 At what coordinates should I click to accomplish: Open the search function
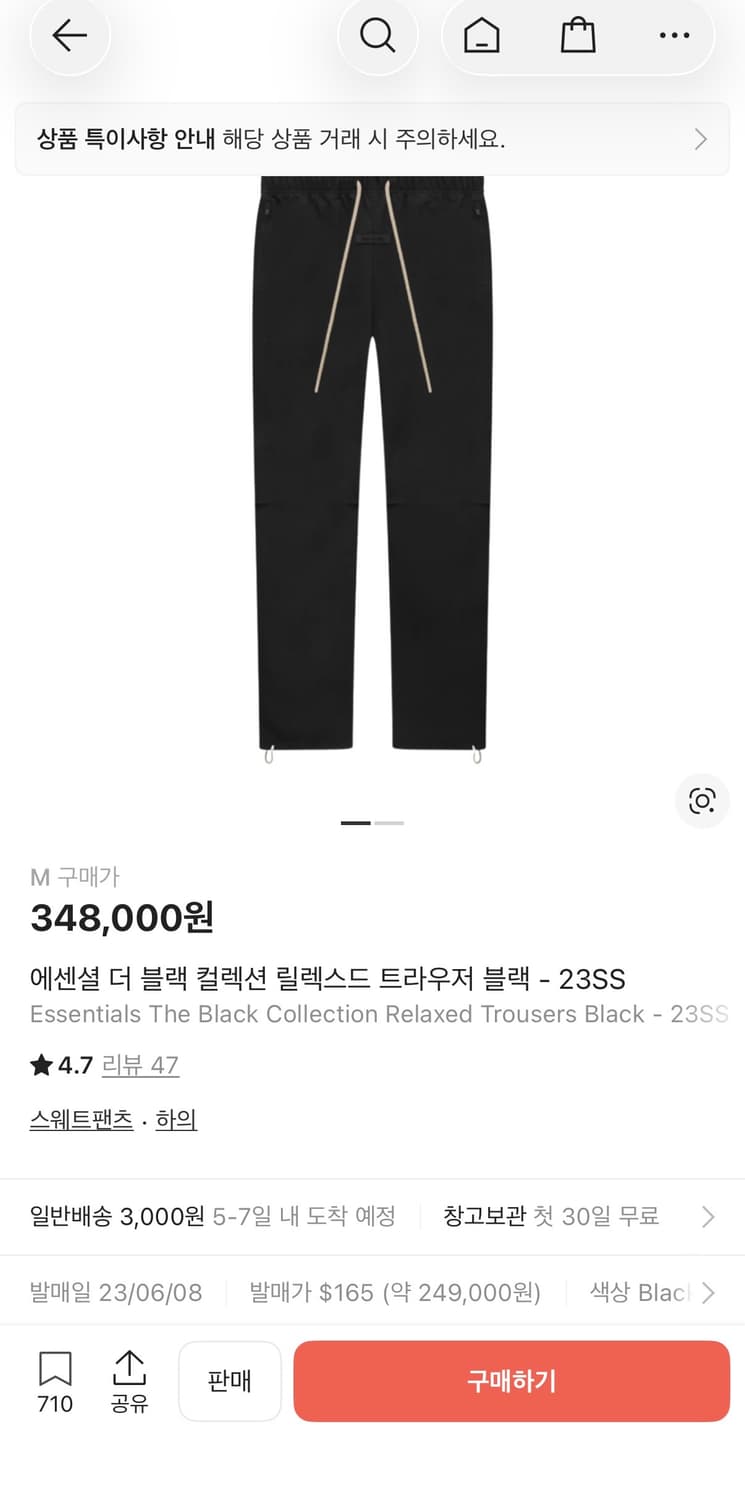click(377, 36)
